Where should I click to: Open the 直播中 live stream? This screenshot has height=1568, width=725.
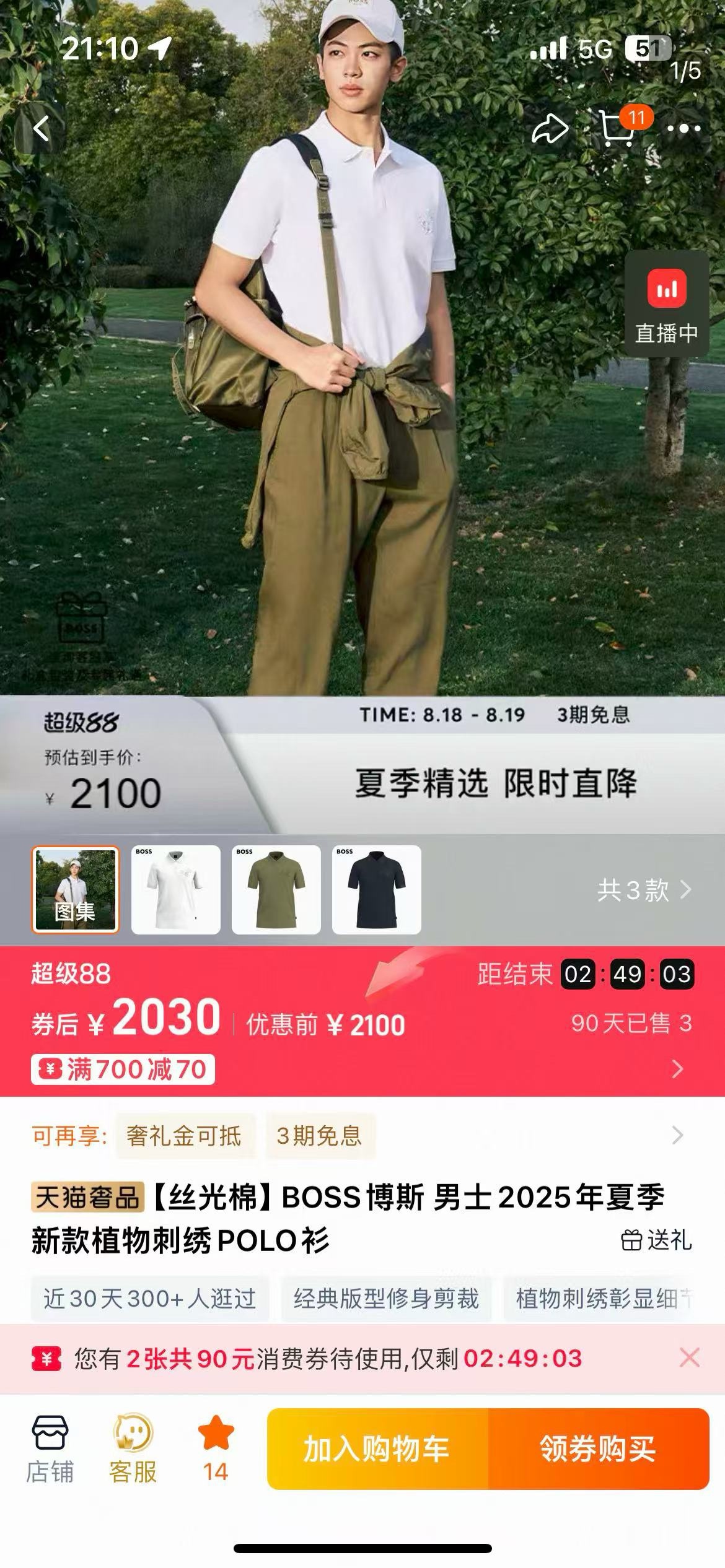pyautogui.click(x=666, y=305)
